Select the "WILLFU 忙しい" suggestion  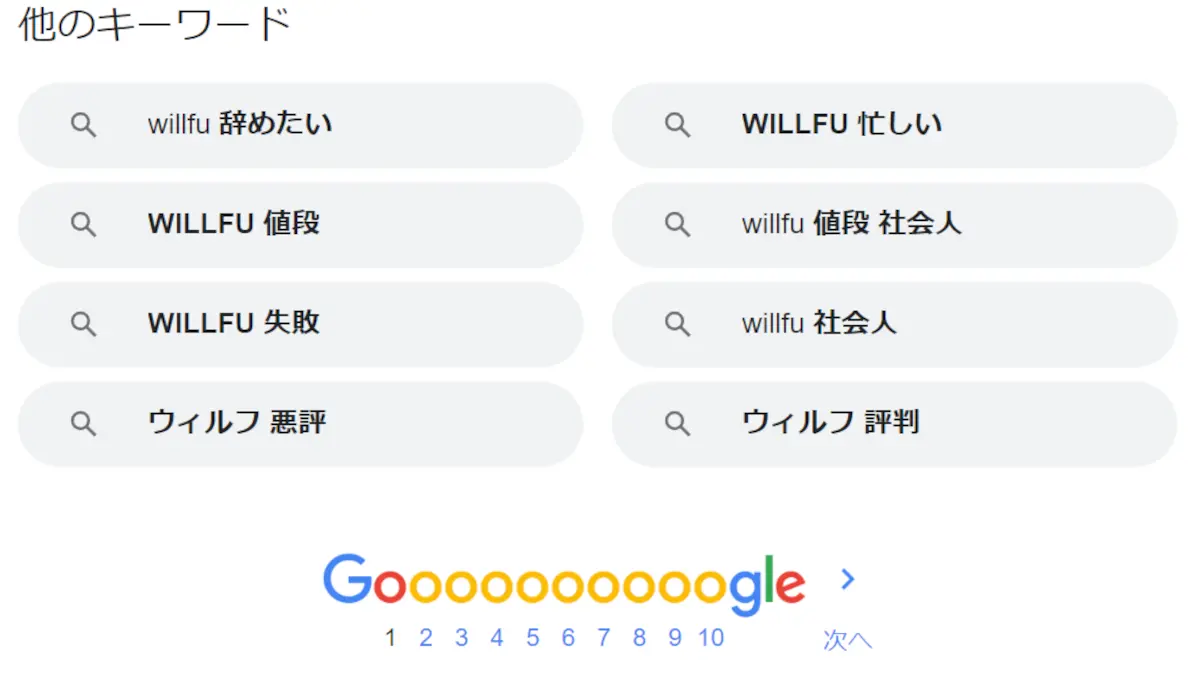coord(894,125)
